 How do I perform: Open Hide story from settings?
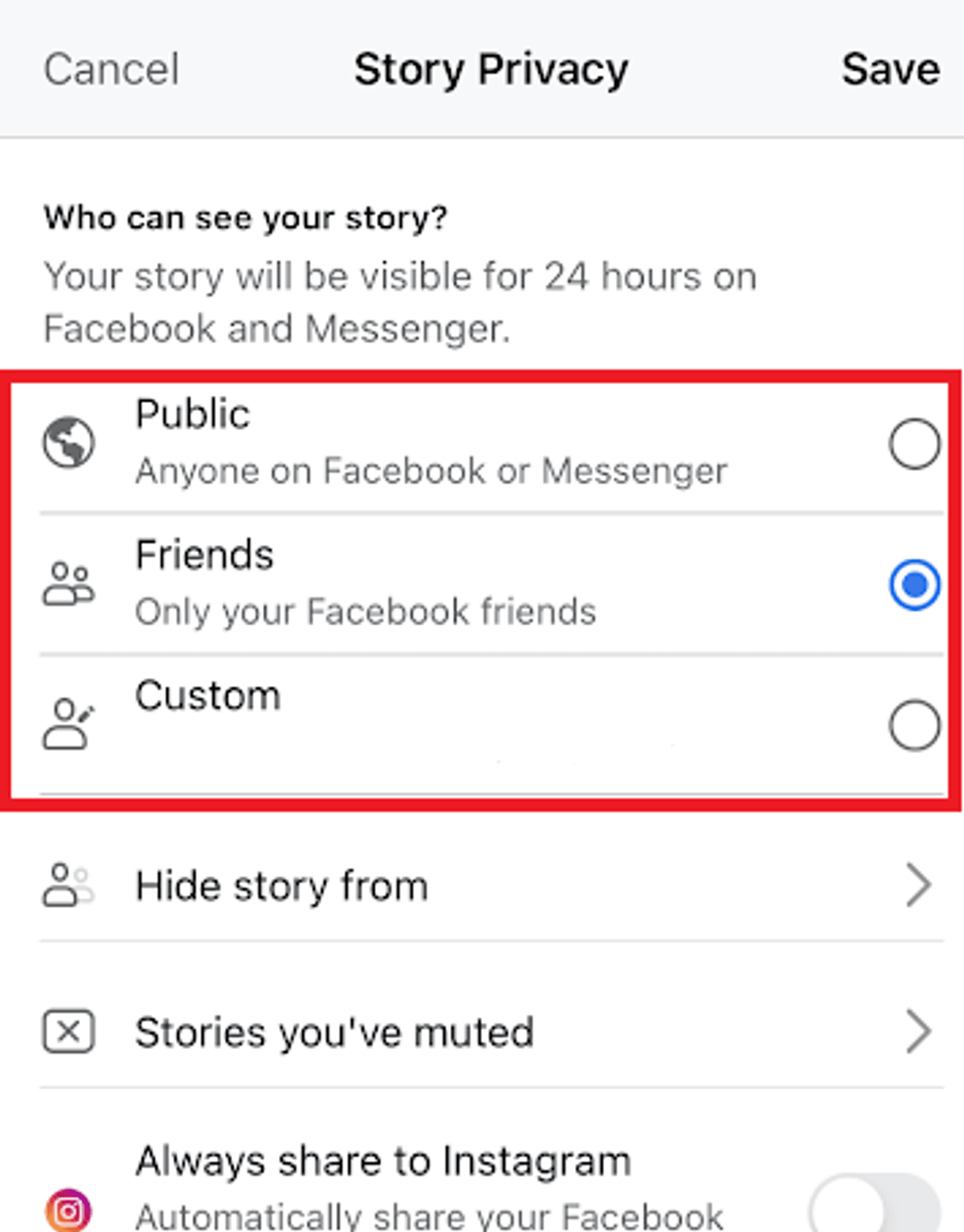click(x=482, y=886)
